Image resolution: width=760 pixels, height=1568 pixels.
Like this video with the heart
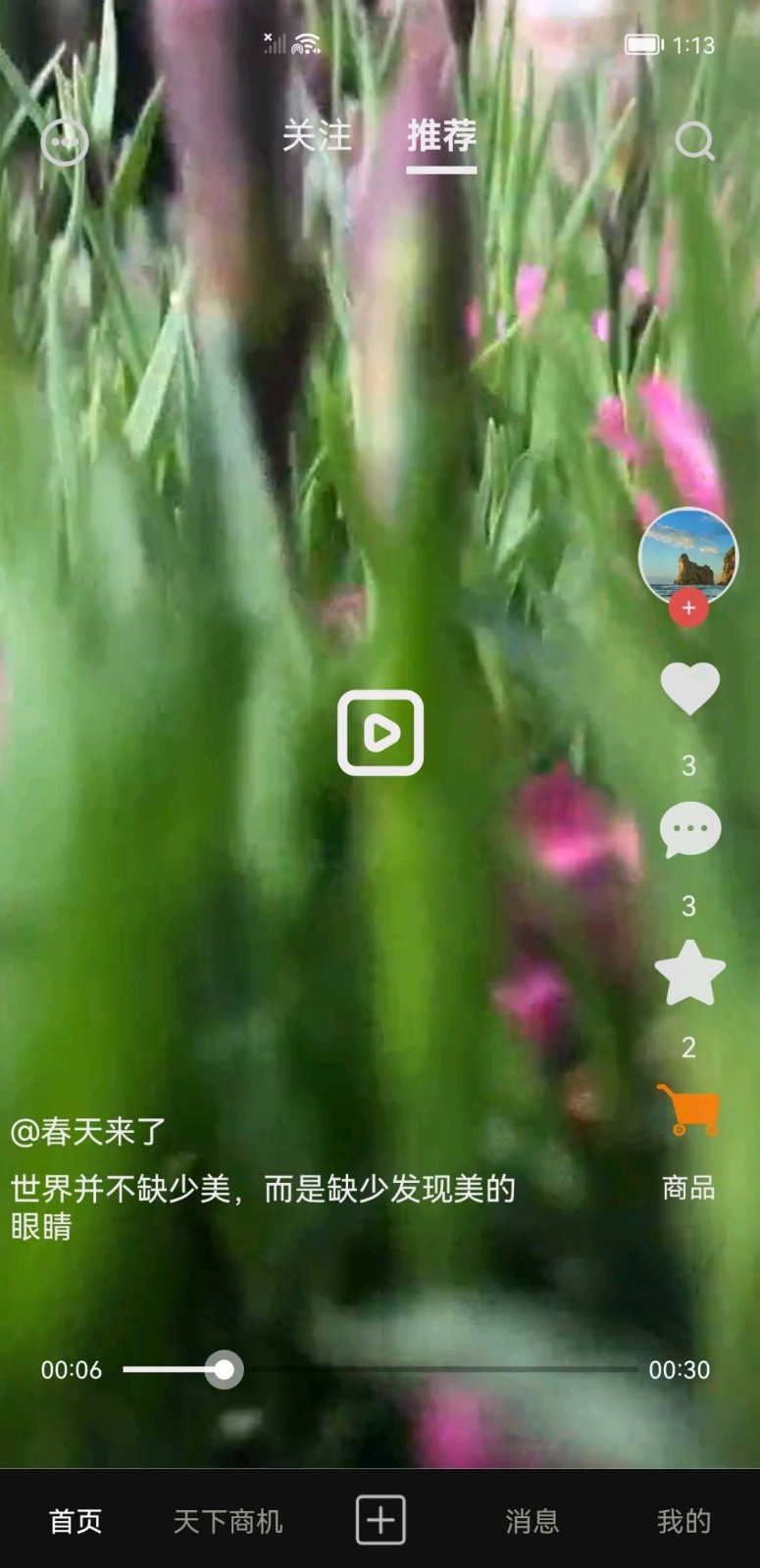click(689, 688)
